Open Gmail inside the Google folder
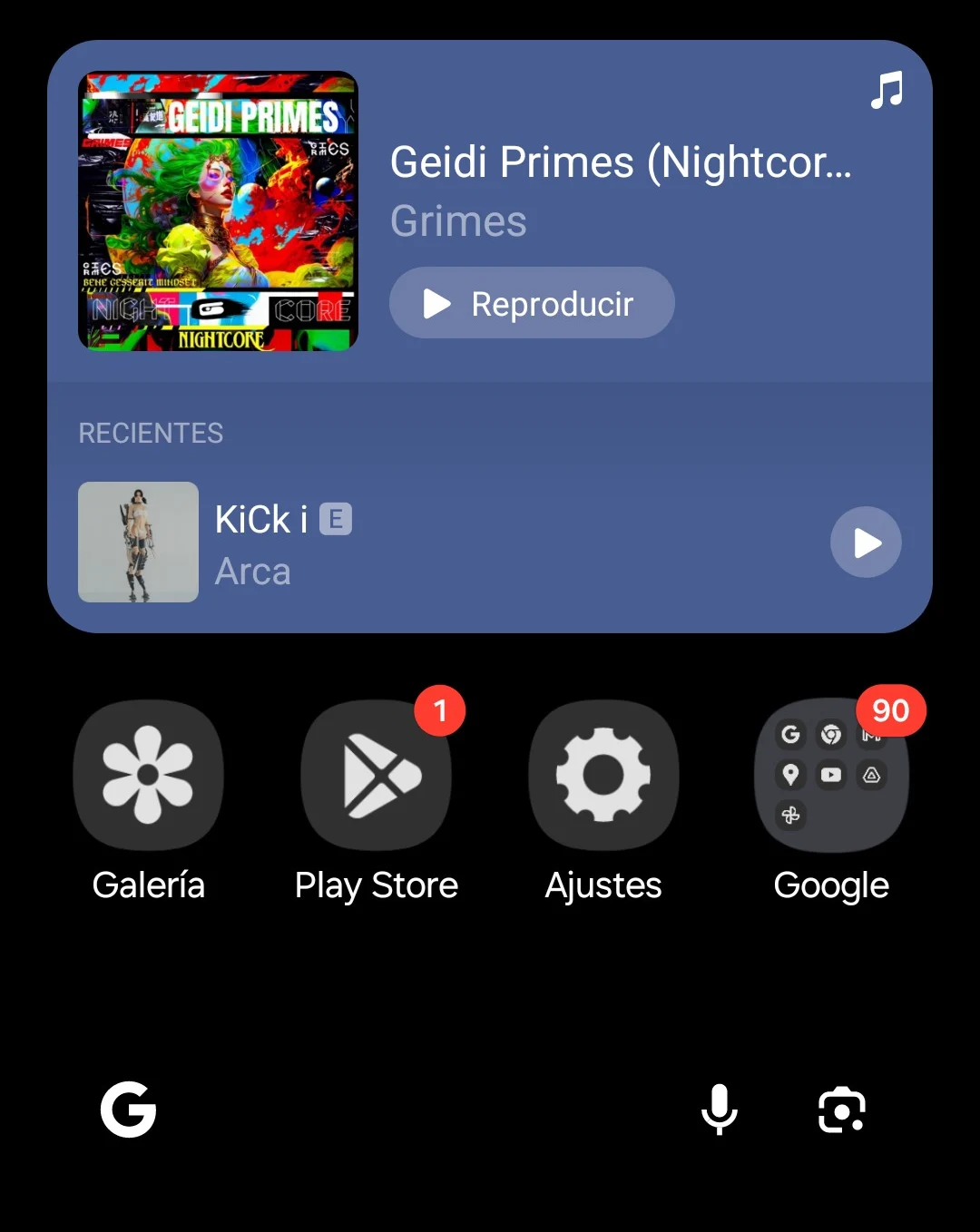980x1232 pixels. point(869,733)
